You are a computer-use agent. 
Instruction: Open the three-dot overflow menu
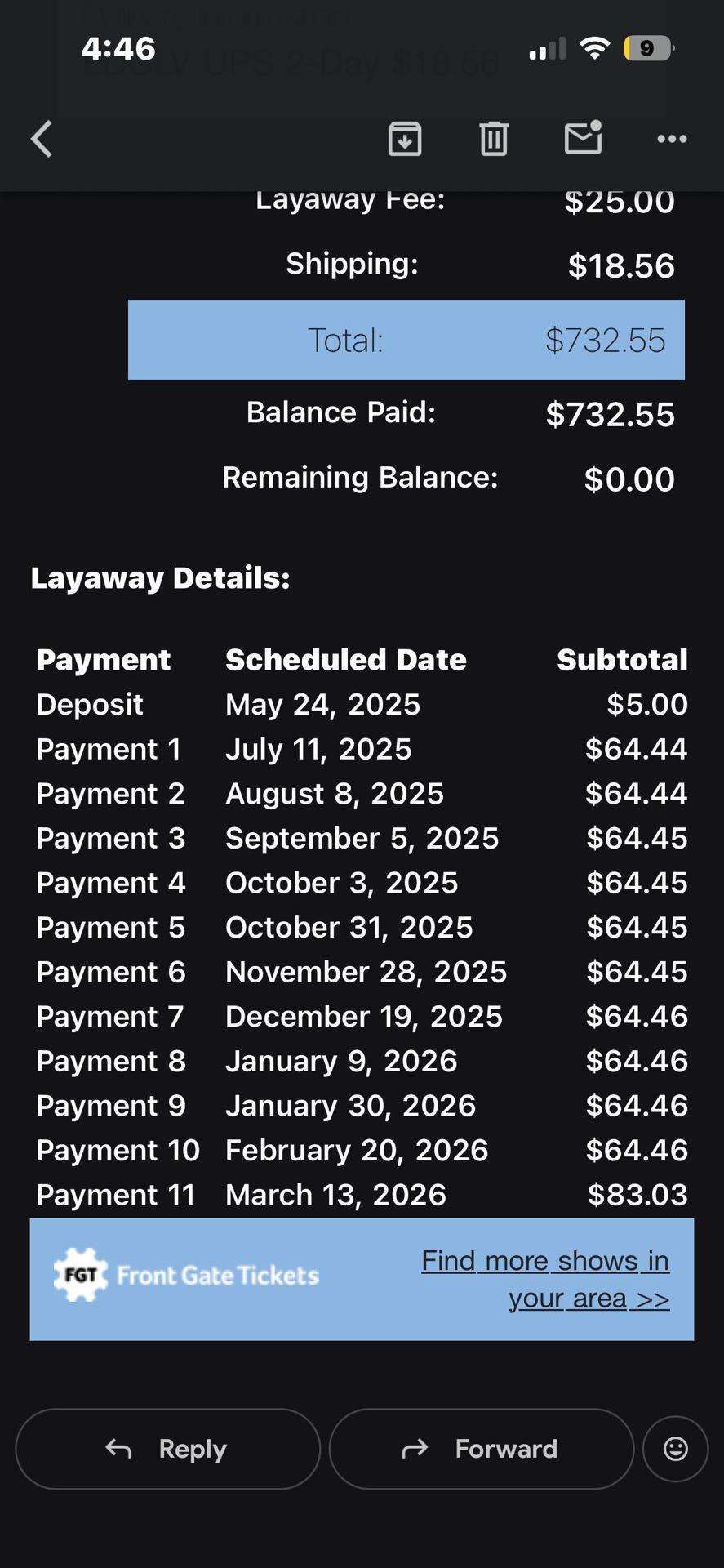pyautogui.click(x=672, y=139)
